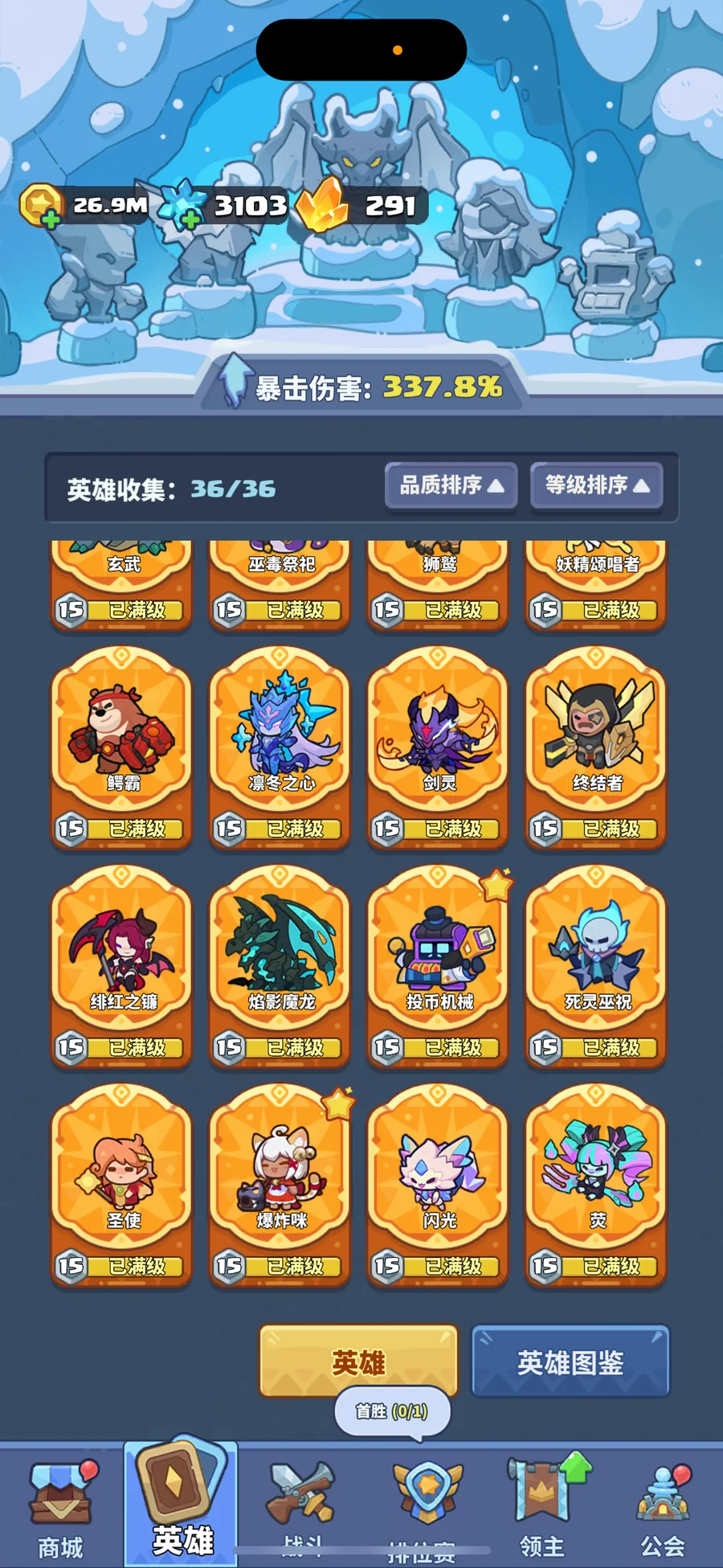
Task: Open the 排位赛 ranked tab
Action: pyautogui.click(x=423, y=1509)
